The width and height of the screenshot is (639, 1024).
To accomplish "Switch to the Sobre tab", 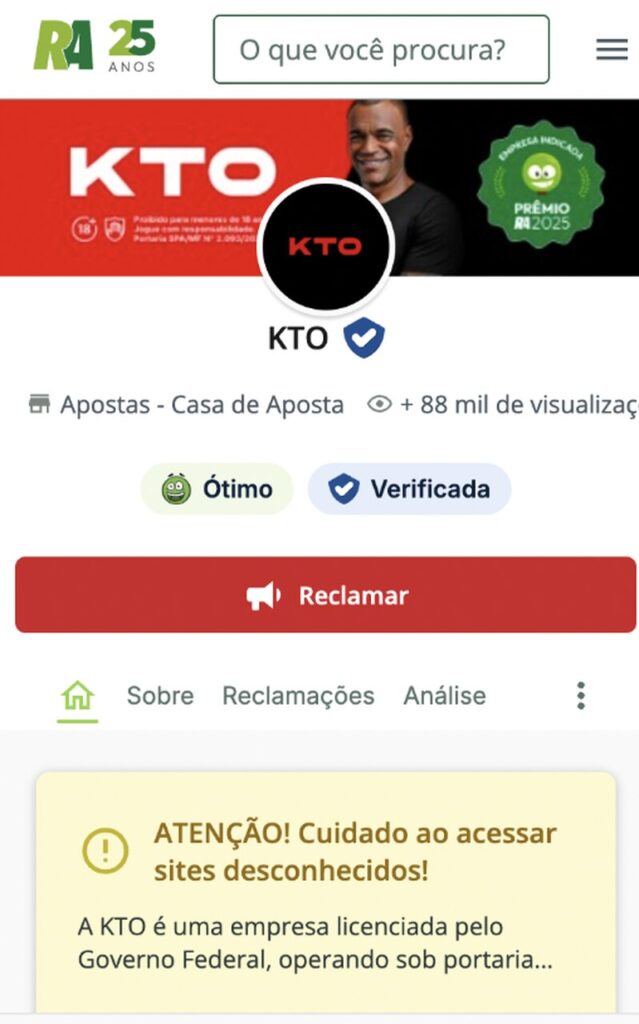I will tap(160, 695).
